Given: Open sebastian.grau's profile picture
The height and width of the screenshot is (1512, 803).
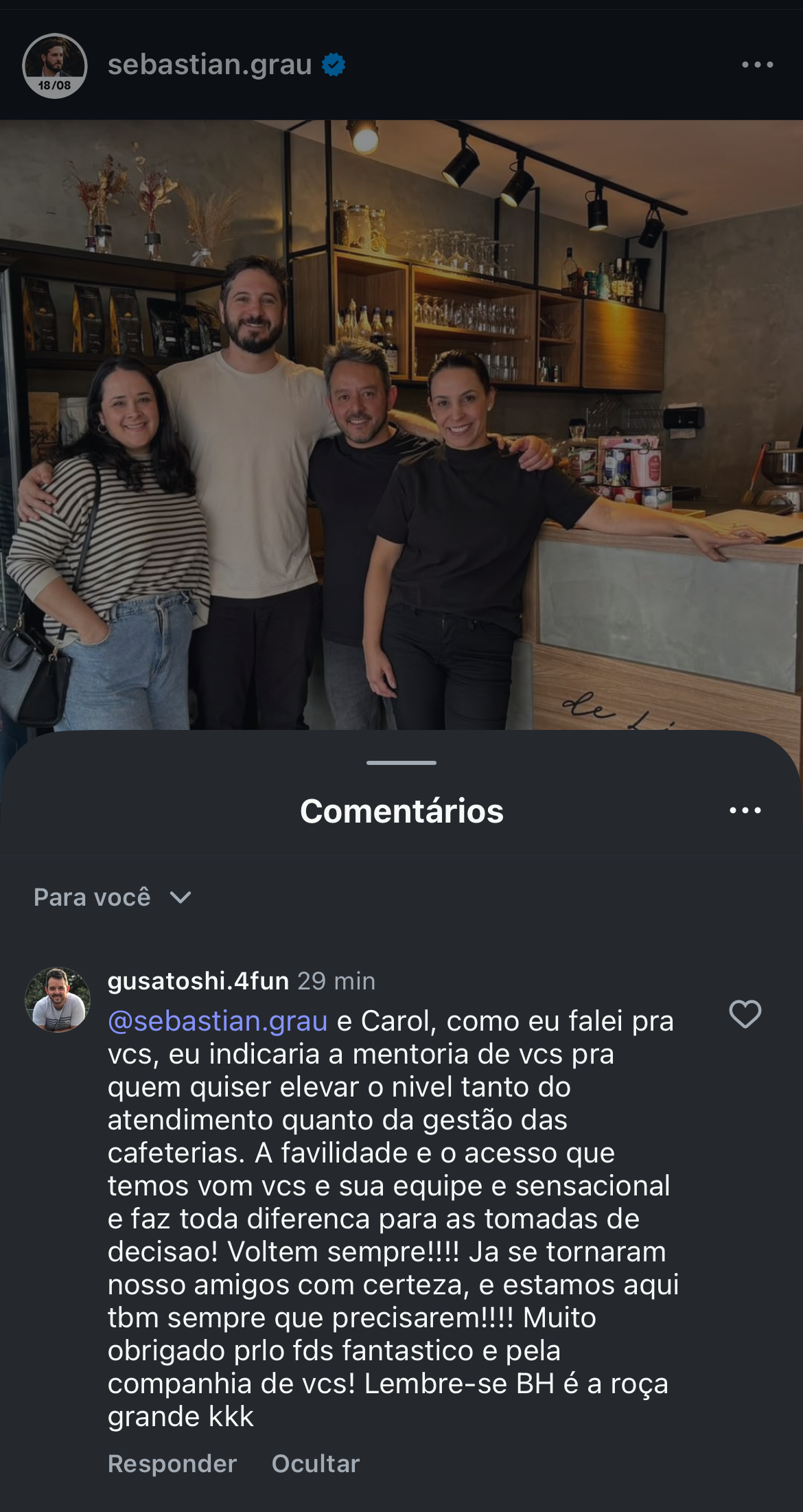Looking at the screenshot, I should (55, 66).
